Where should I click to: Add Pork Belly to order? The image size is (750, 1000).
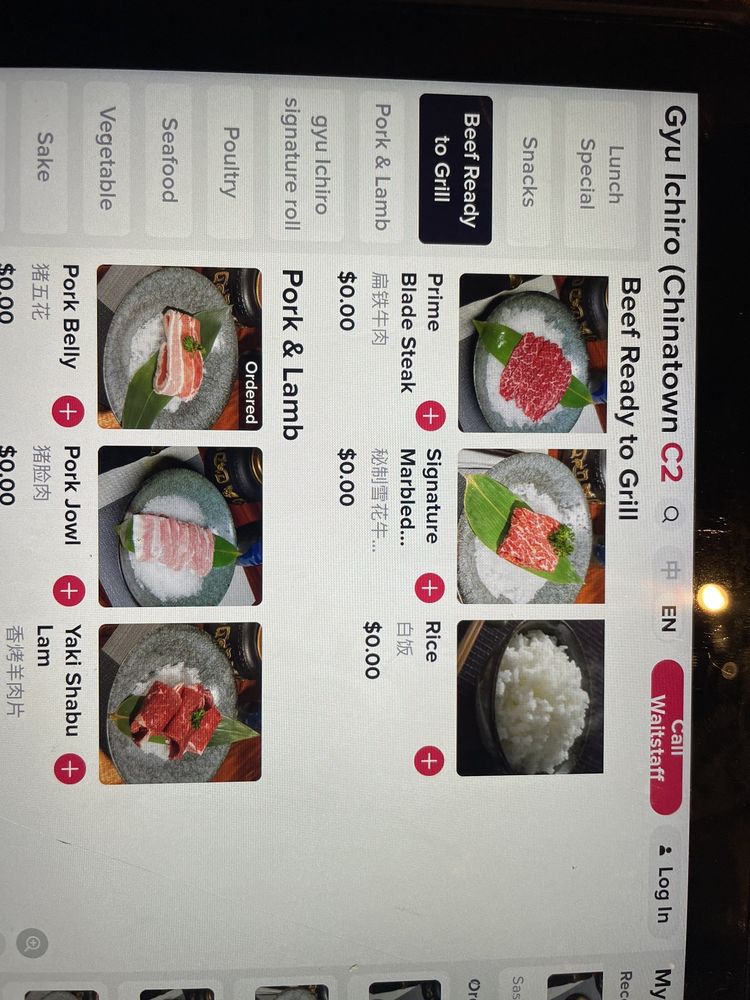pyautogui.click(x=69, y=411)
